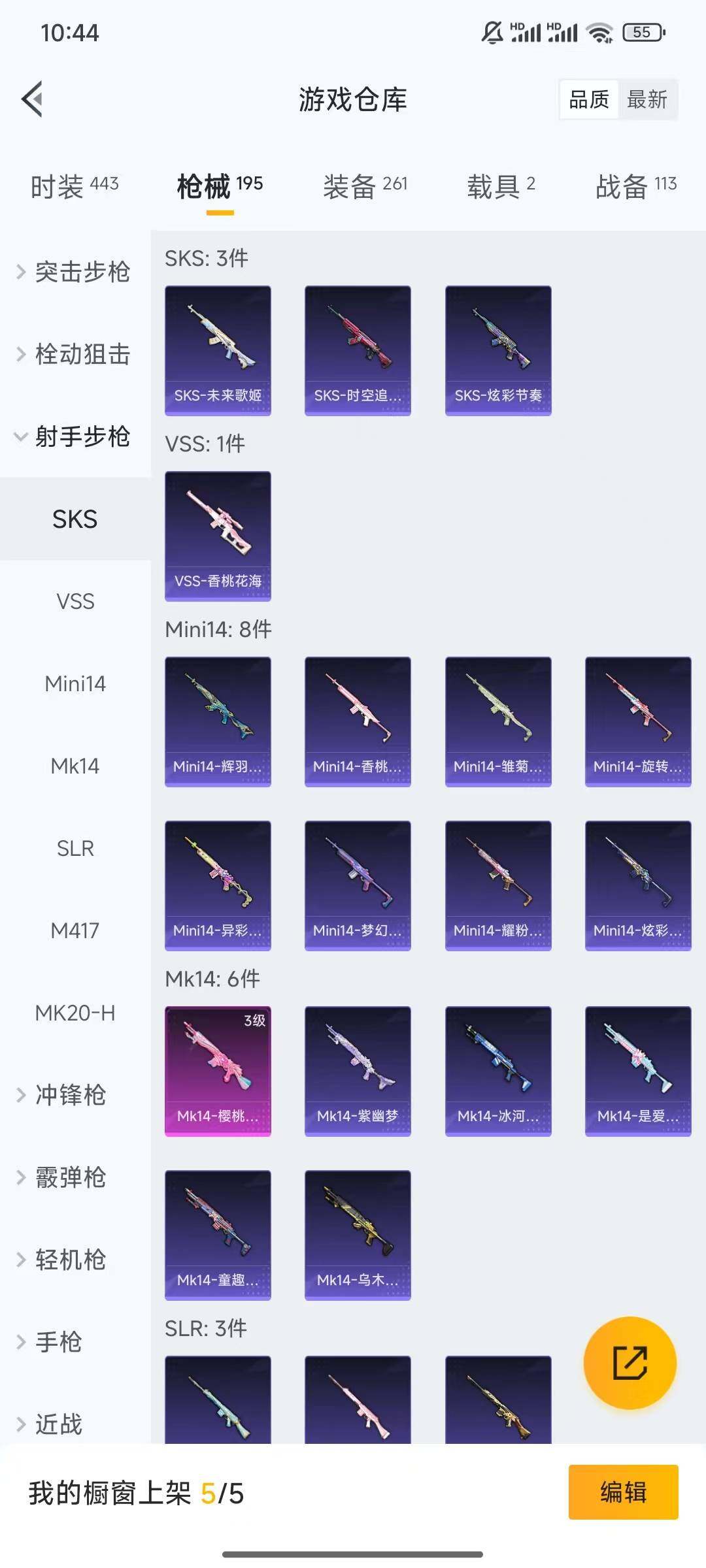
Task: Tap the 编辑 button
Action: (x=623, y=1492)
